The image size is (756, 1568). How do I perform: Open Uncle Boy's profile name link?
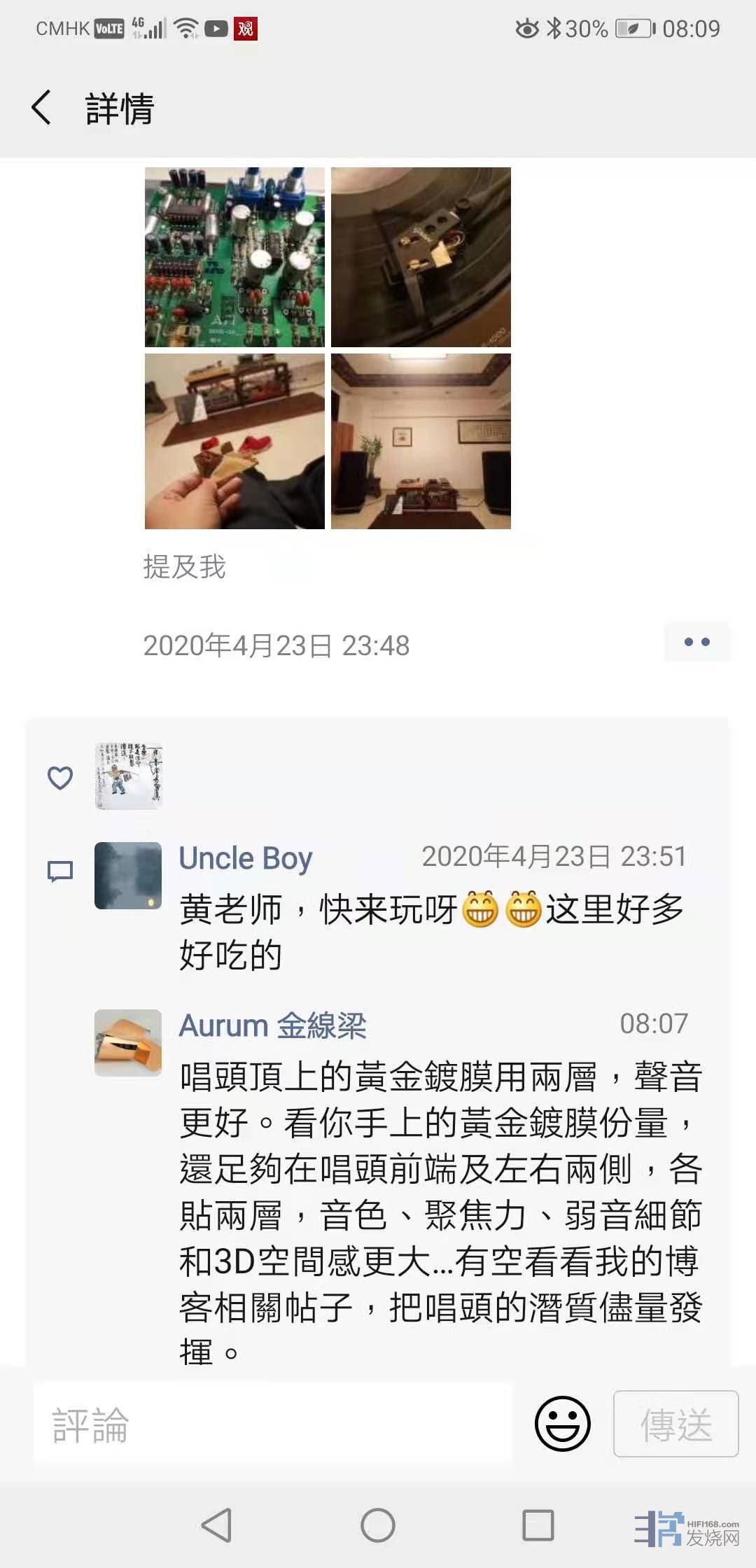click(x=245, y=858)
